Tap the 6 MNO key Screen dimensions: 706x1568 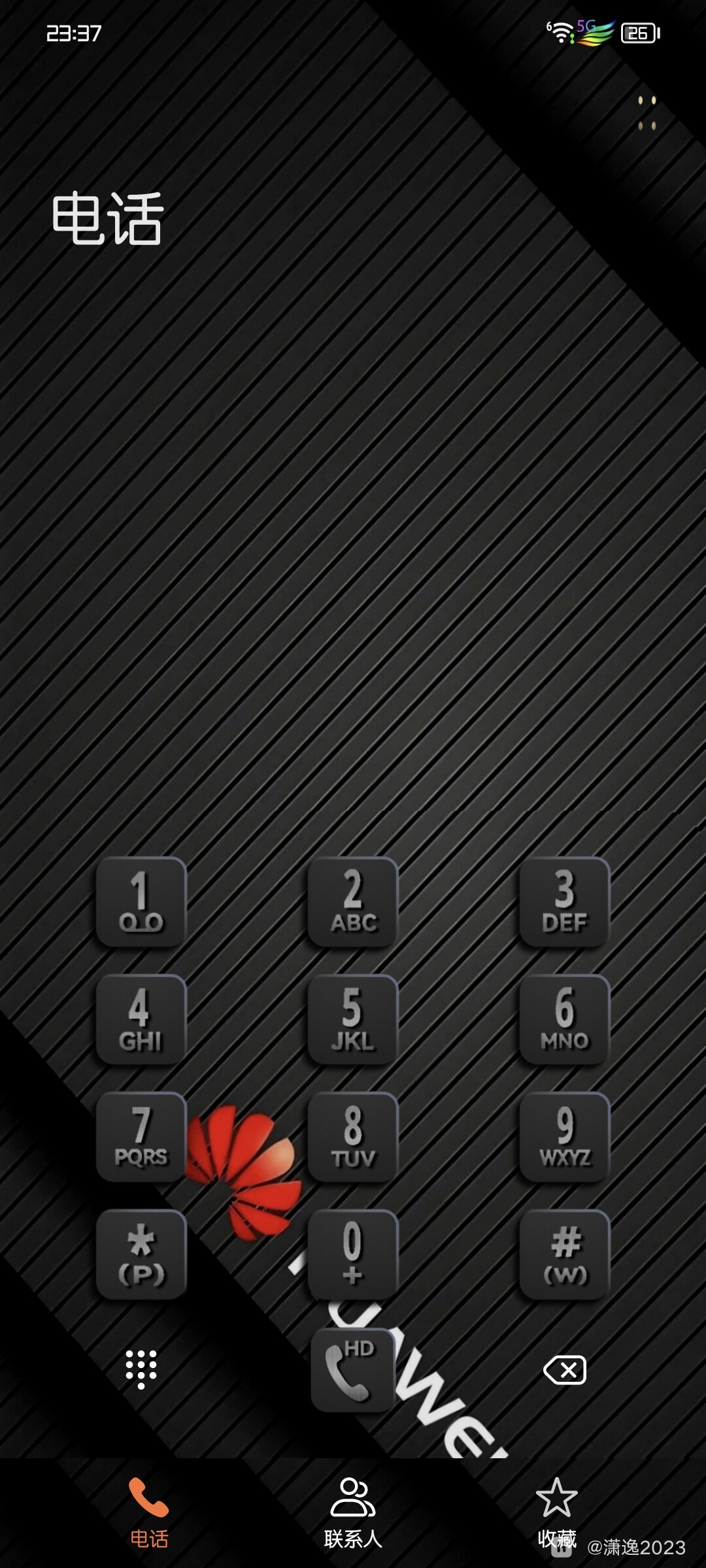[565, 1019]
